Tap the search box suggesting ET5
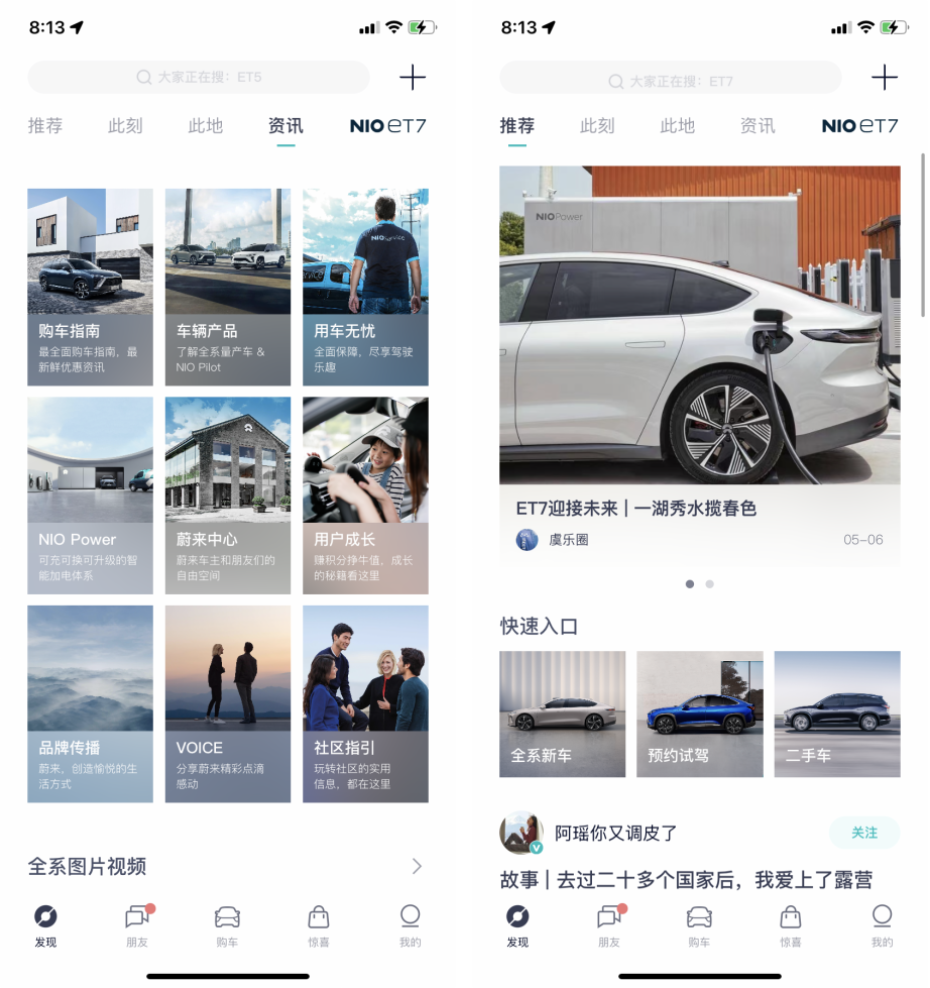 point(199,77)
